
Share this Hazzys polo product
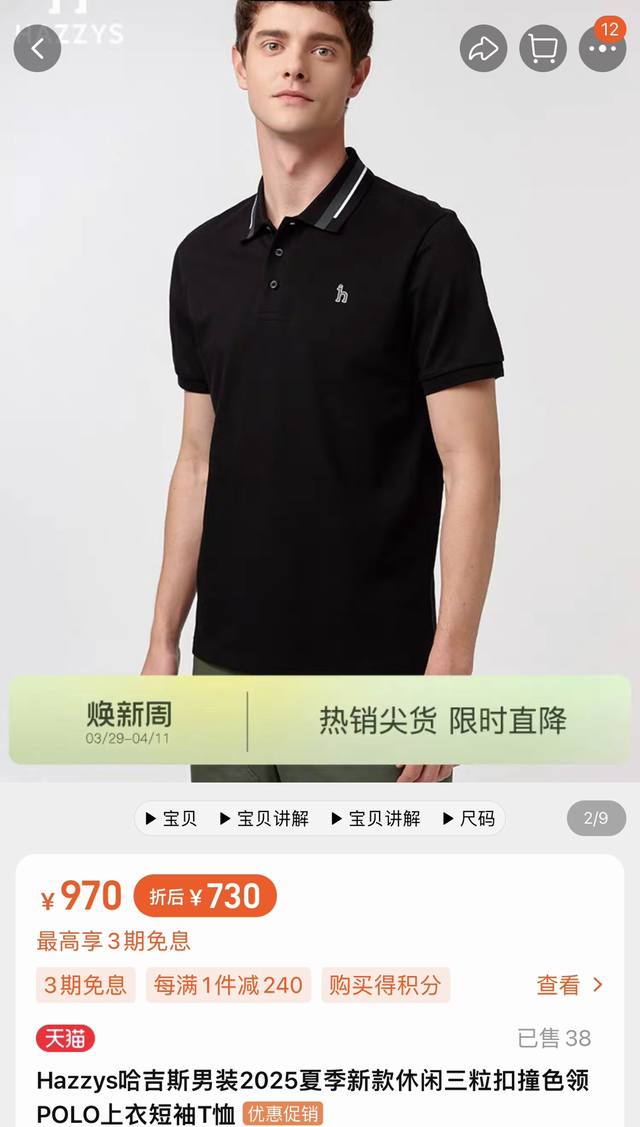pyautogui.click(x=483, y=48)
